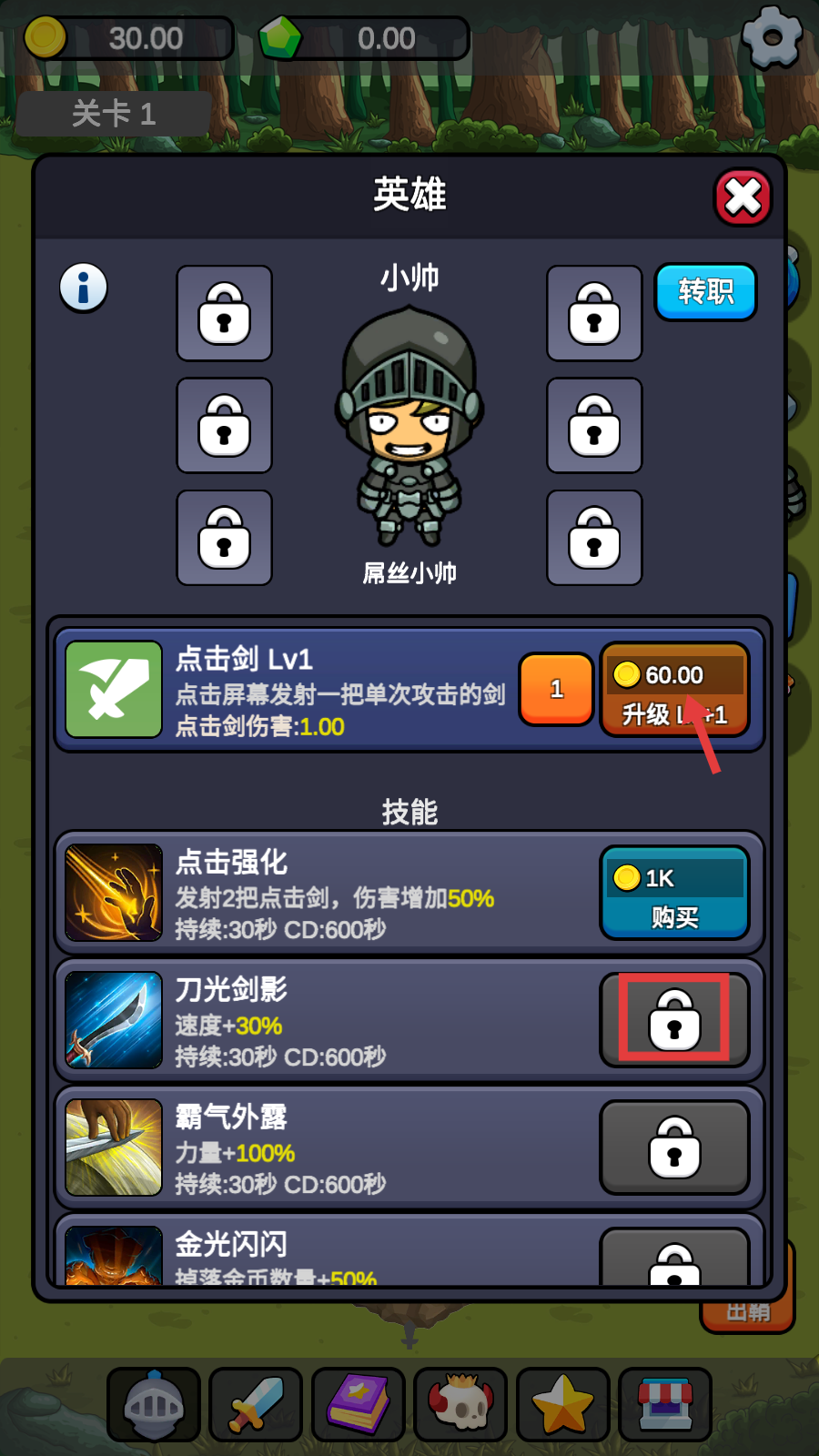Open the purple spellbook tab
This screenshot has width=819, height=1456.
359,1404
